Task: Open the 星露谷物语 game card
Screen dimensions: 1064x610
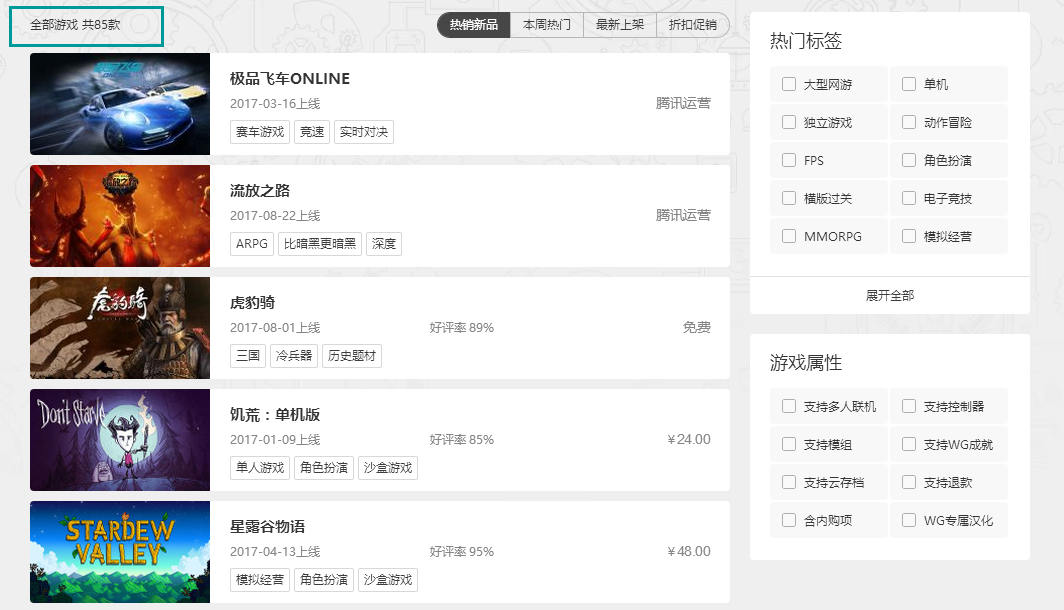Action: [x=380, y=552]
